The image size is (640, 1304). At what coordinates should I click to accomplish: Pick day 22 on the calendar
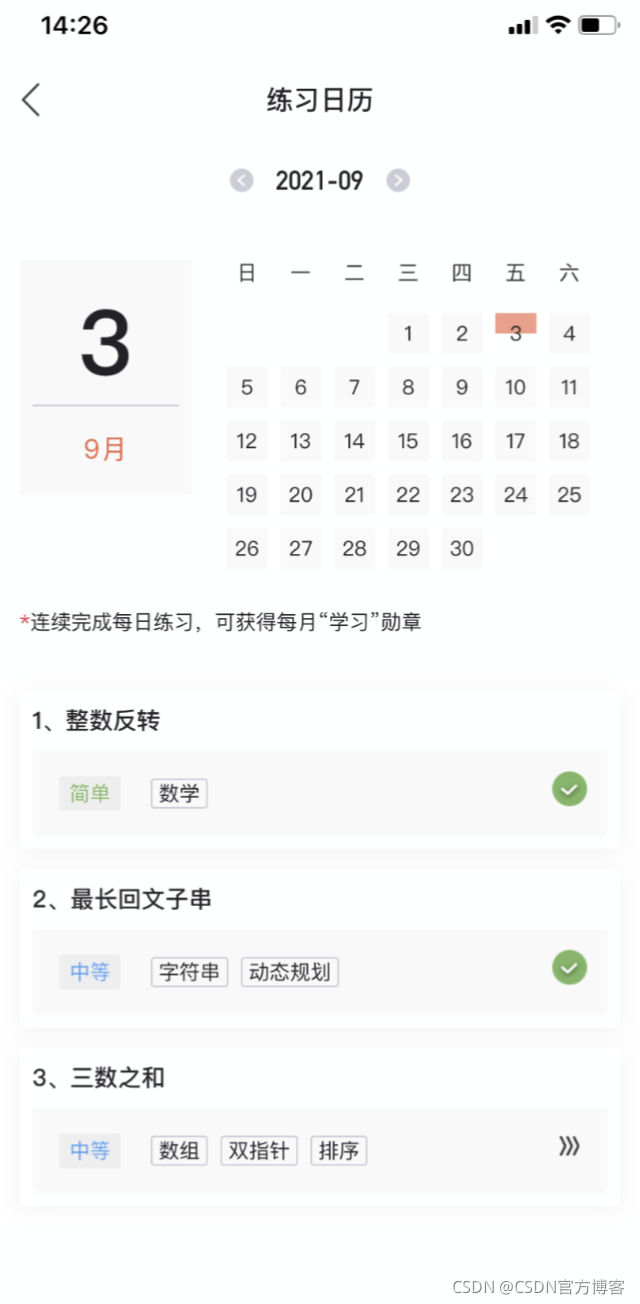click(x=408, y=495)
